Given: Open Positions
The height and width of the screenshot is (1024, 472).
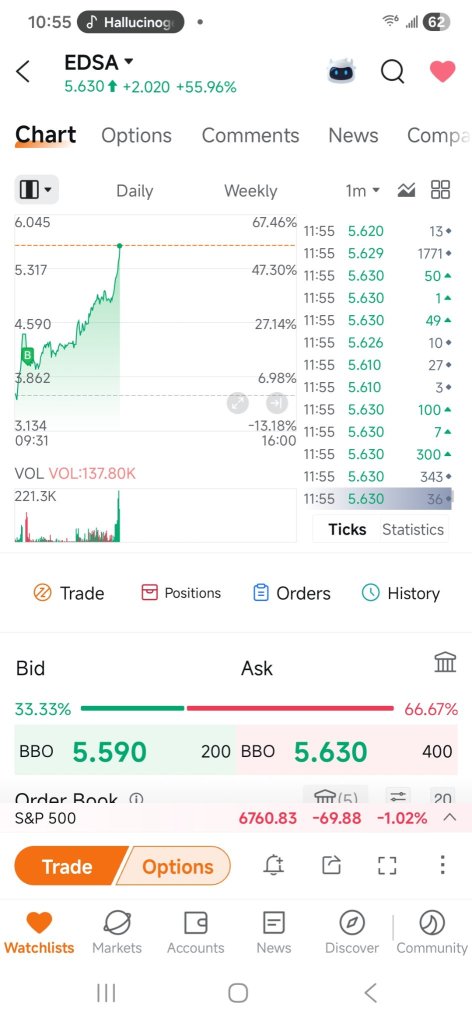Looking at the screenshot, I should tap(181, 593).
